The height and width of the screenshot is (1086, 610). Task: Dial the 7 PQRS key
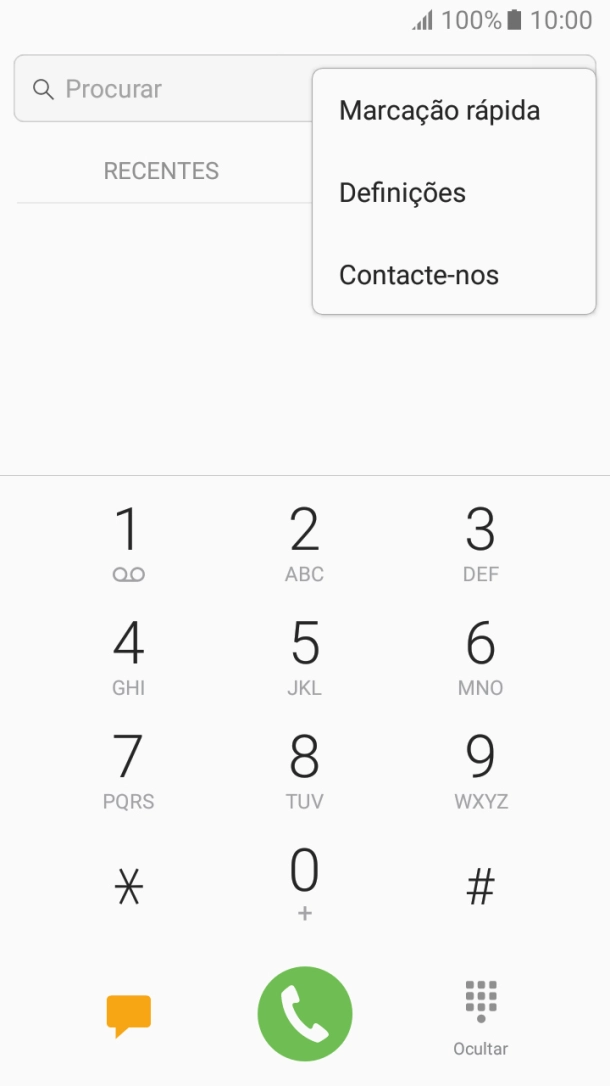tap(128, 771)
